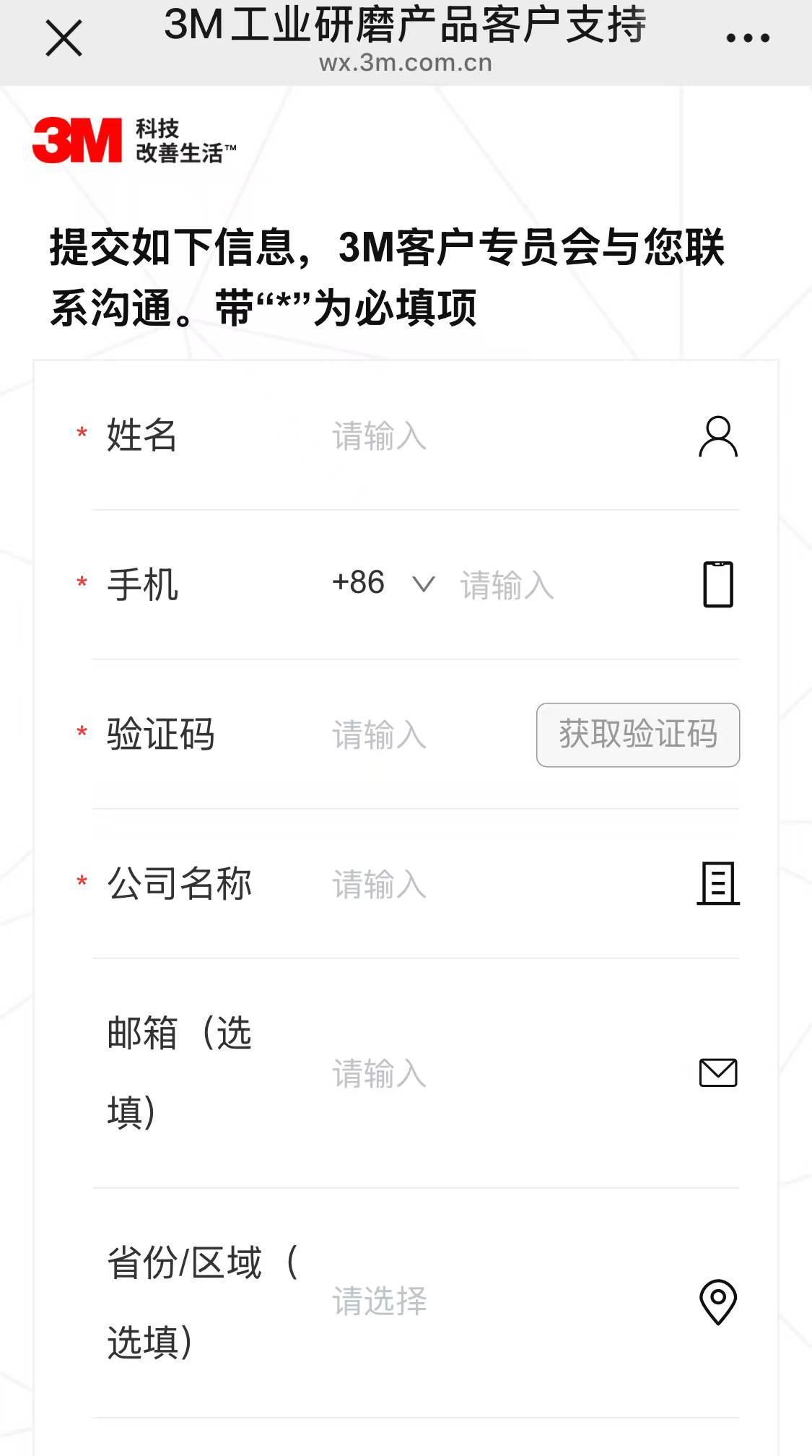This screenshot has width=812, height=1456.
Task: Close the 3M support webpage
Action: [x=64, y=38]
